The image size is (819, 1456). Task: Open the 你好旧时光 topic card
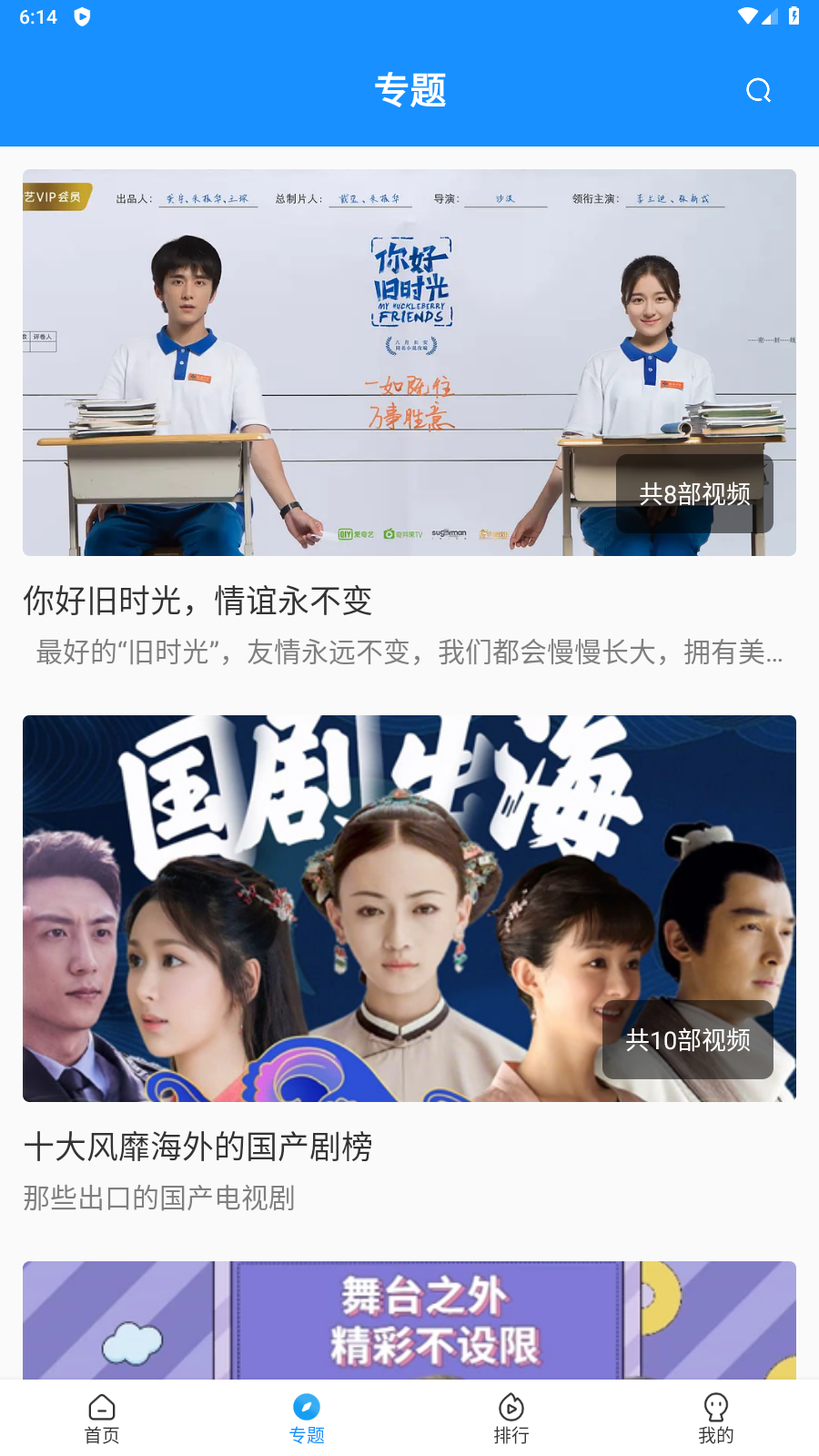tap(409, 362)
